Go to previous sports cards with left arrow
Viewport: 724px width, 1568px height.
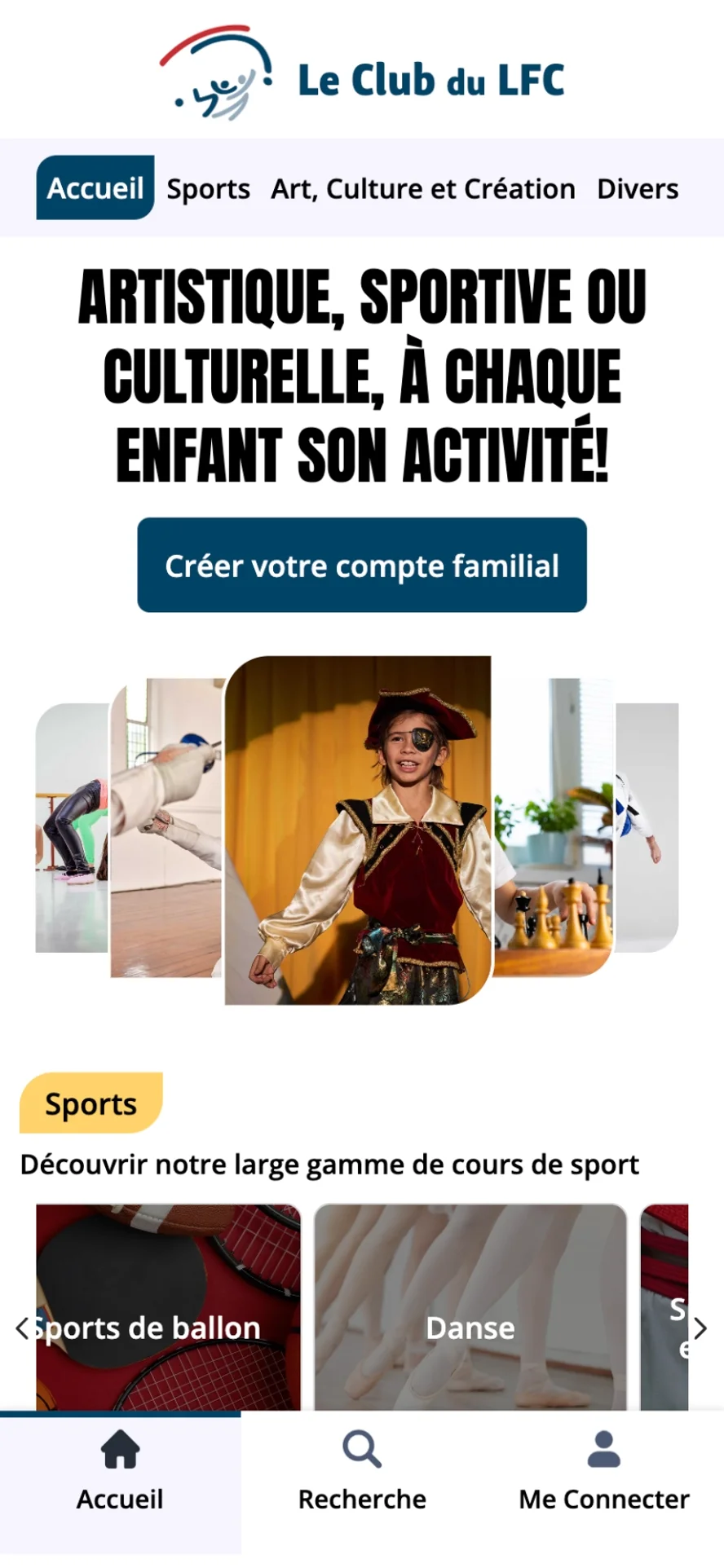[22, 1328]
